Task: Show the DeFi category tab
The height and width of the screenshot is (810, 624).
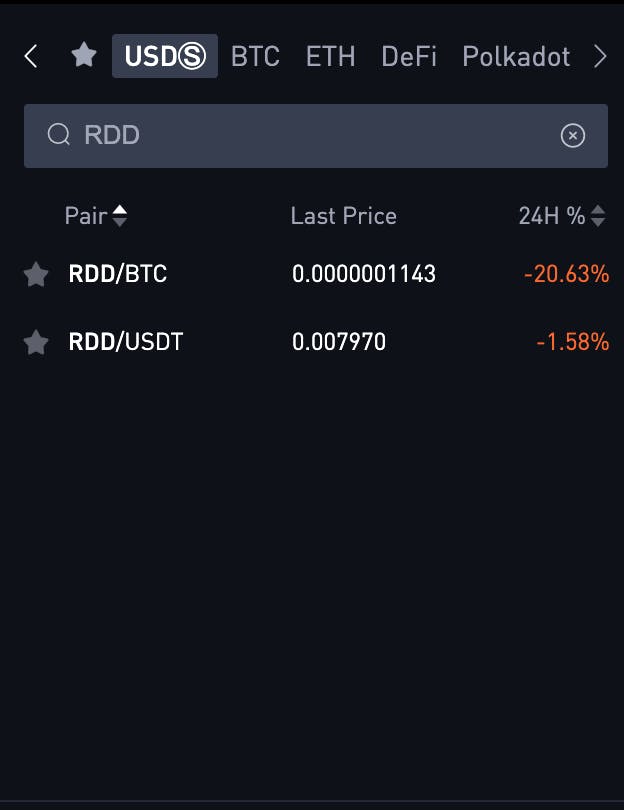Action: 409,56
